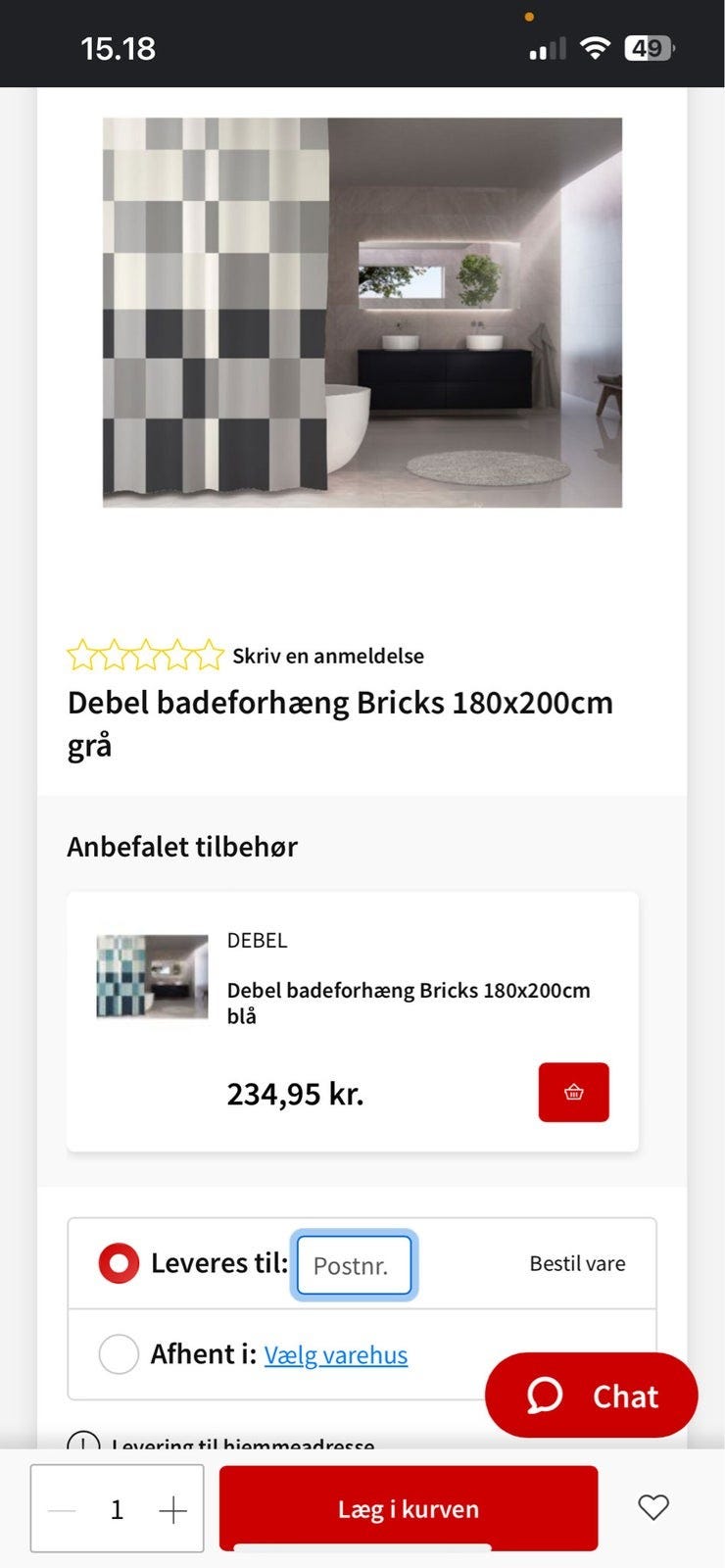This screenshot has width=725, height=1568.
Task: Open the 'Vælg varehus' store selector link
Action: tap(335, 1355)
